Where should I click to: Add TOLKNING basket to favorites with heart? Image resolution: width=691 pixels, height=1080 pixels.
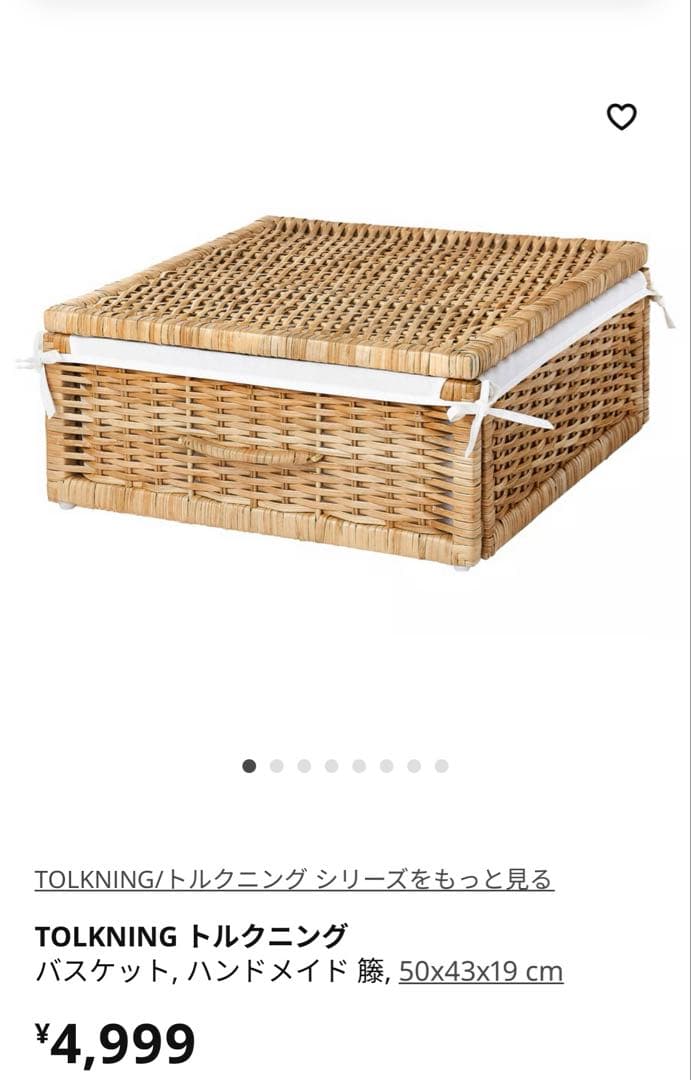[x=621, y=117]
